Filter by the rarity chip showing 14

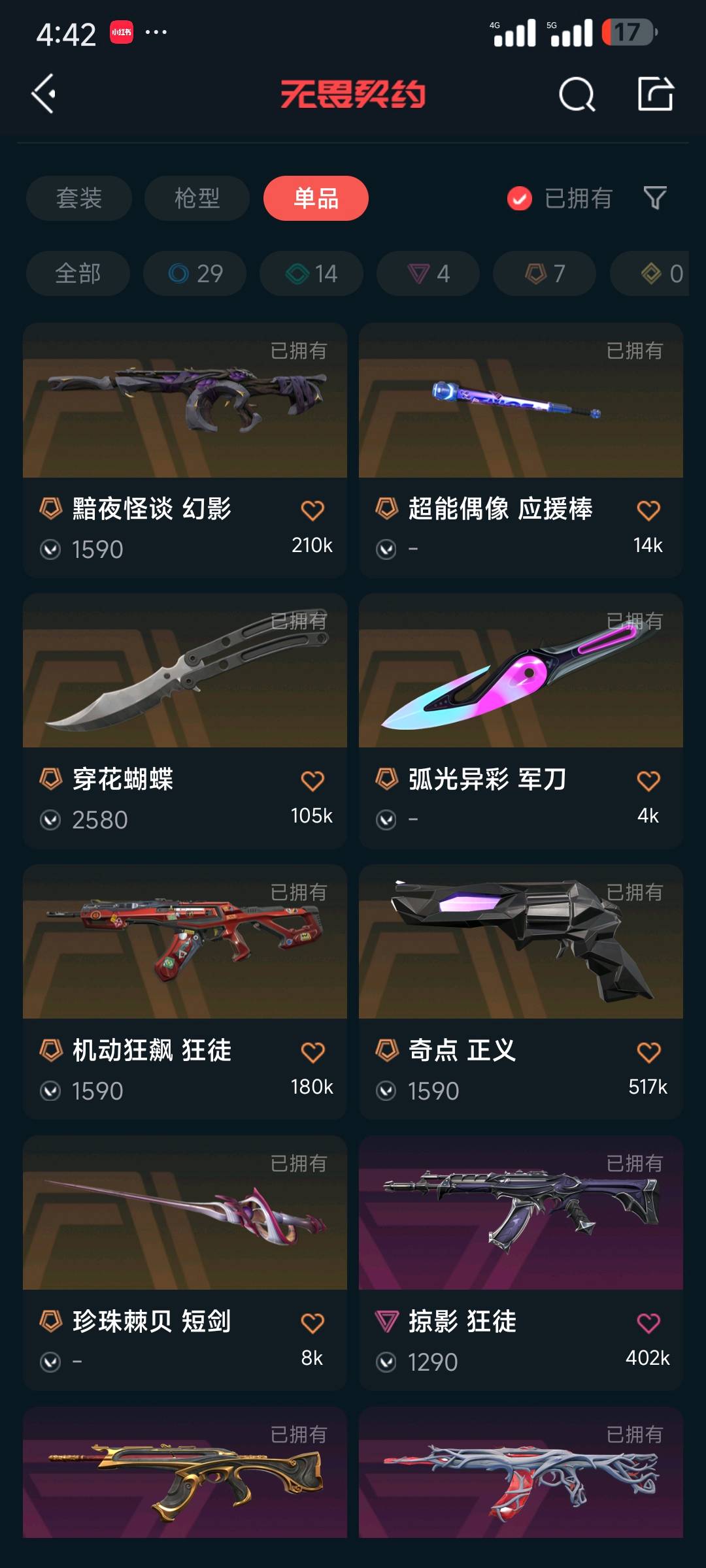pos(311,273)
